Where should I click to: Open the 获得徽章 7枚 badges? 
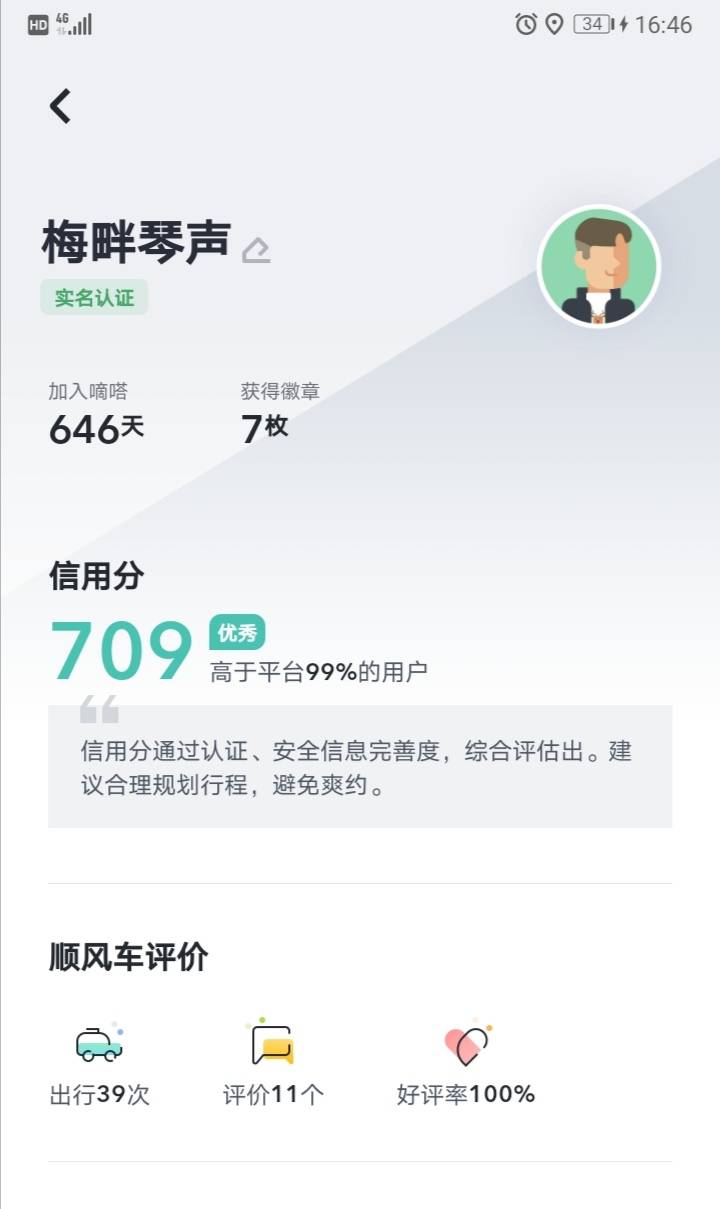[280, 413]
